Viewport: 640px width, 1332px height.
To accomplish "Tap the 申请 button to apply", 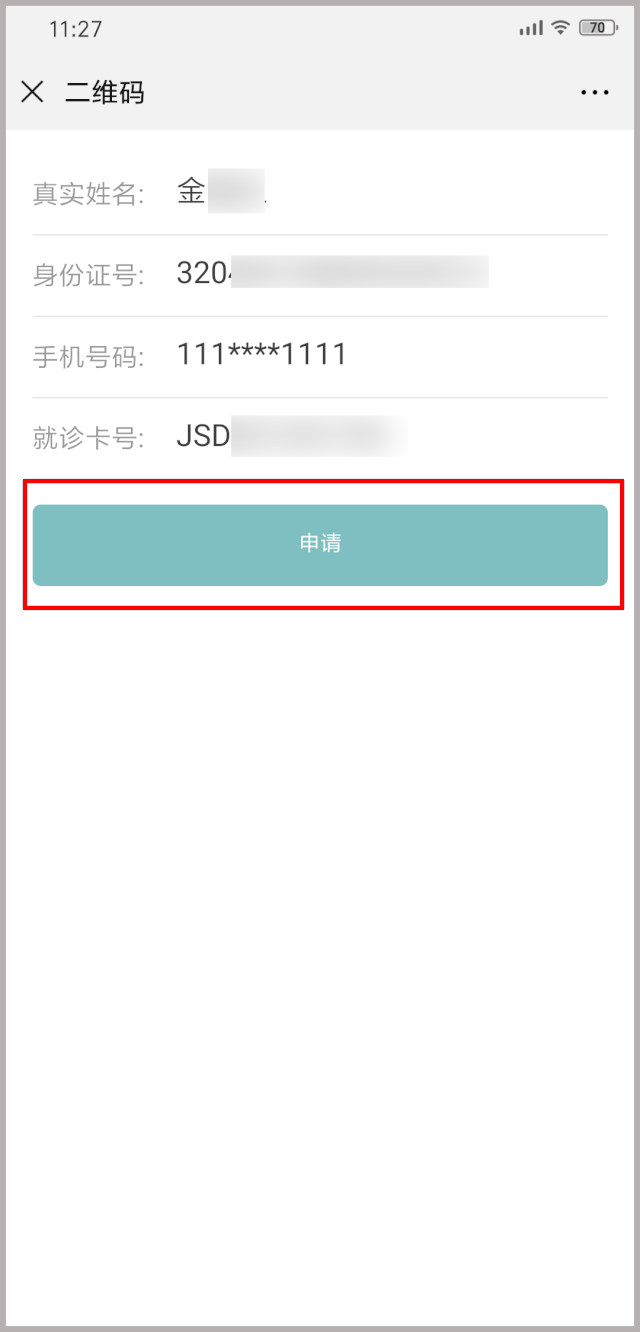I will click(320, 544).
